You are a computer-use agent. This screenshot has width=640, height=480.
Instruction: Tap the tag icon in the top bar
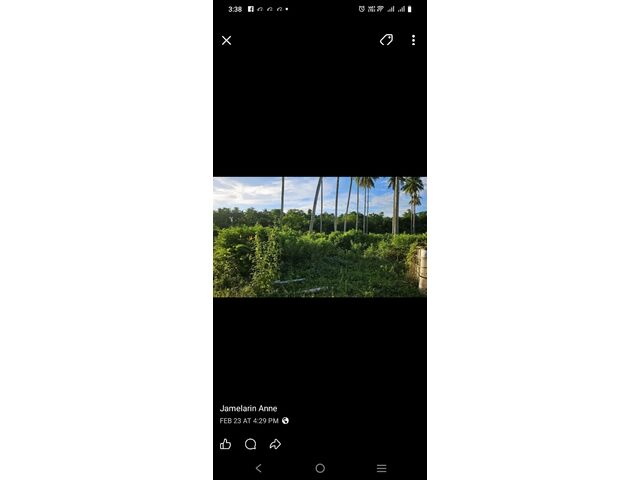(386, 40)
